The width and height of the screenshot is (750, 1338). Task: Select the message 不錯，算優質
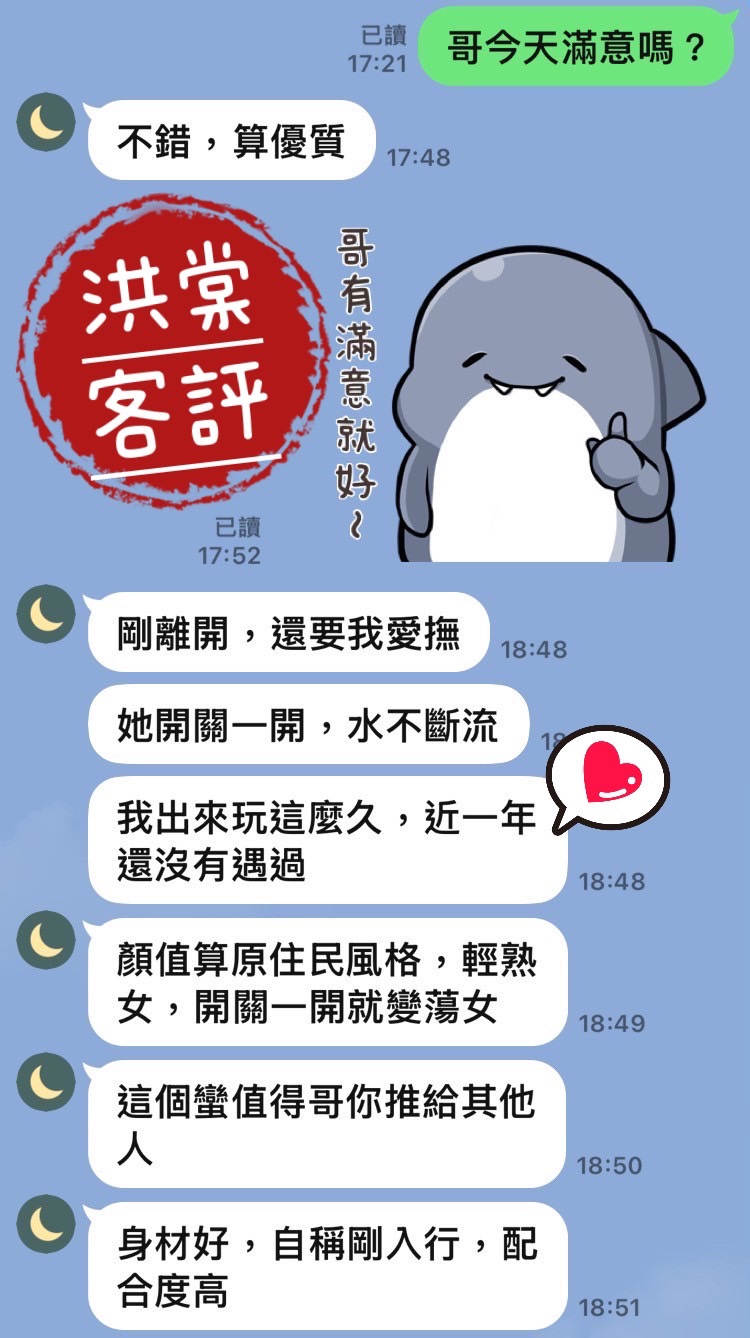pos(235,138)
